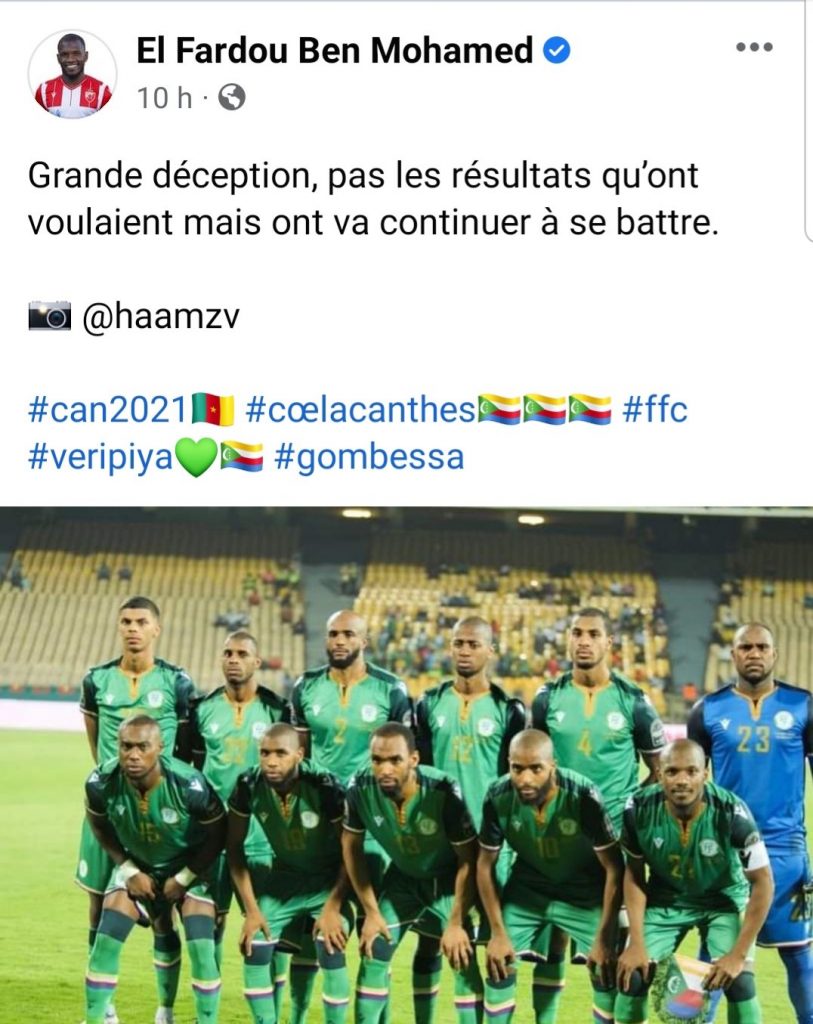Open the #can2021 hashtag

tap(107, 409)
